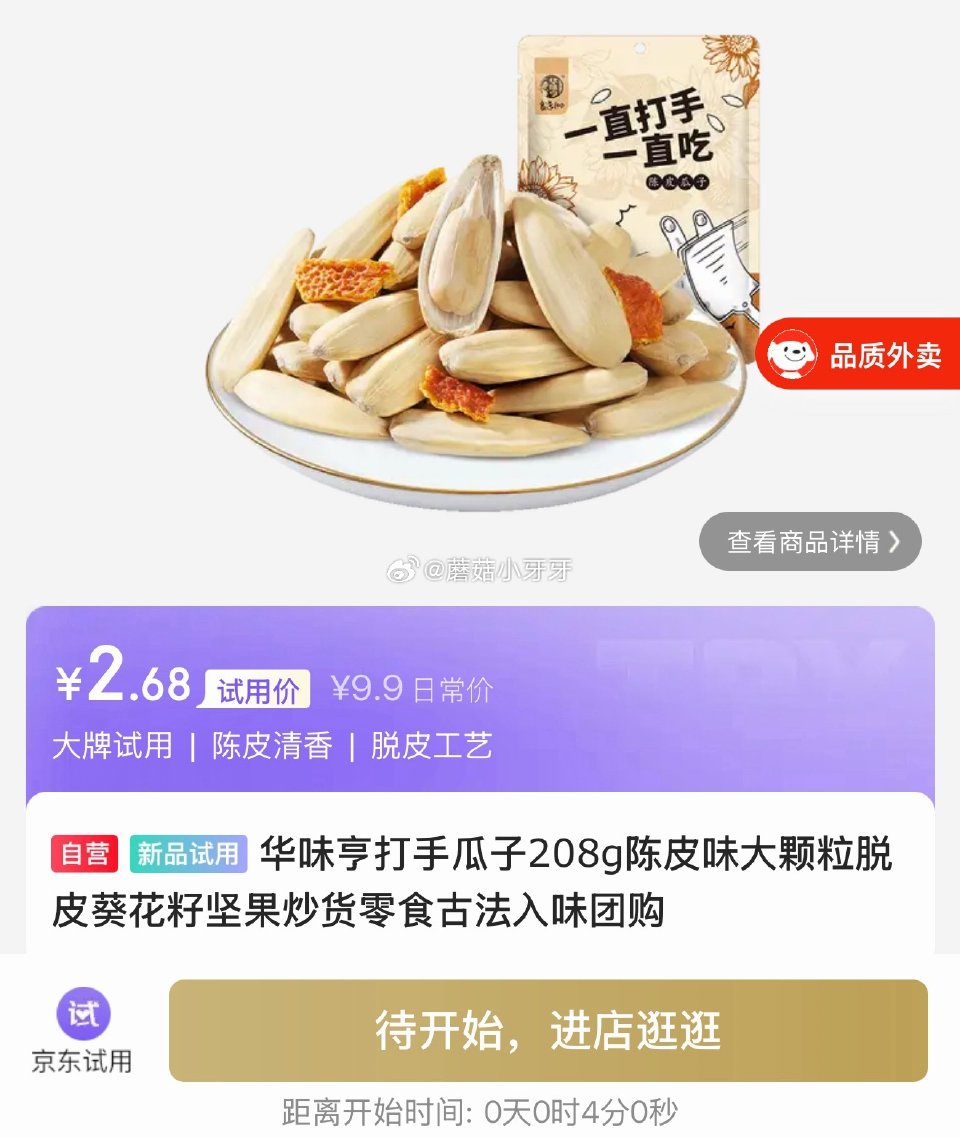Click the JD mascot dog icon
Viewport: 960px width, 1137px height.
[x=793, y=352]
